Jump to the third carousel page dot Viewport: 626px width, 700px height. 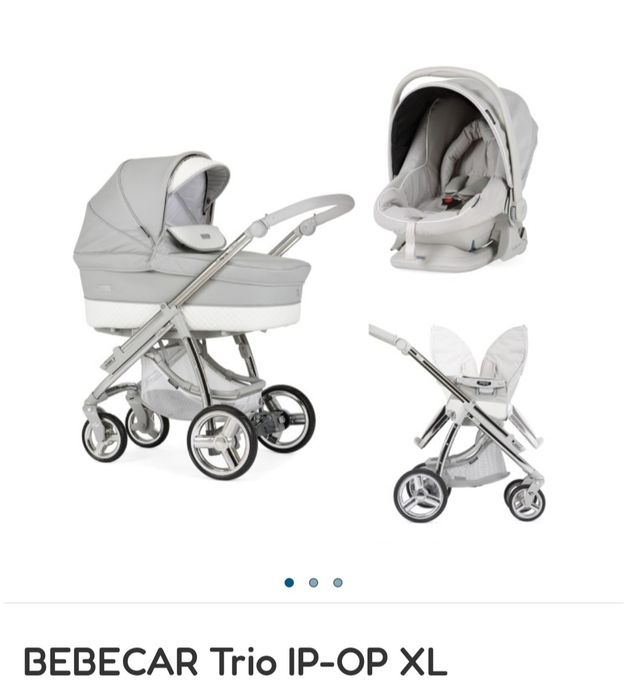(338, 582)
